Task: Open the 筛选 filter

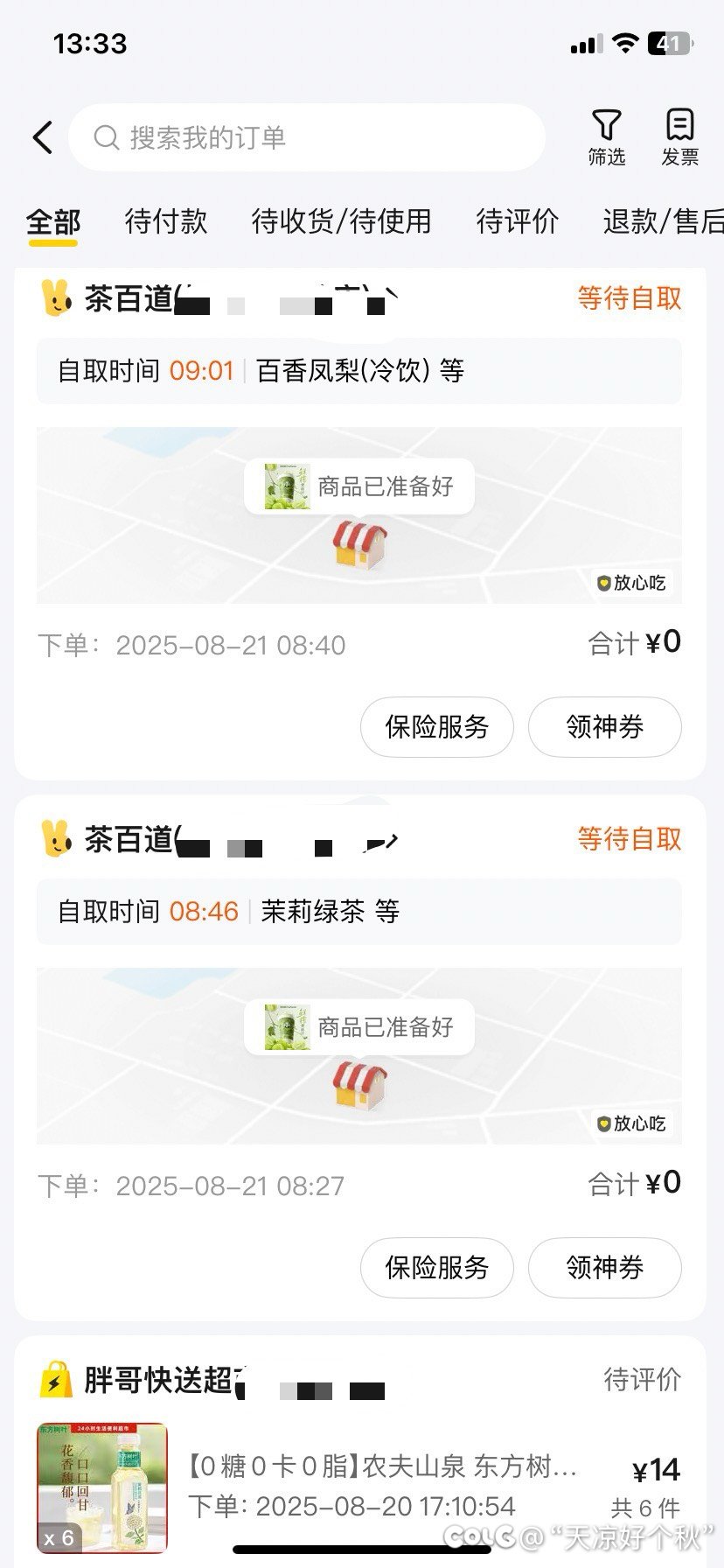Action: click(606, 137)
